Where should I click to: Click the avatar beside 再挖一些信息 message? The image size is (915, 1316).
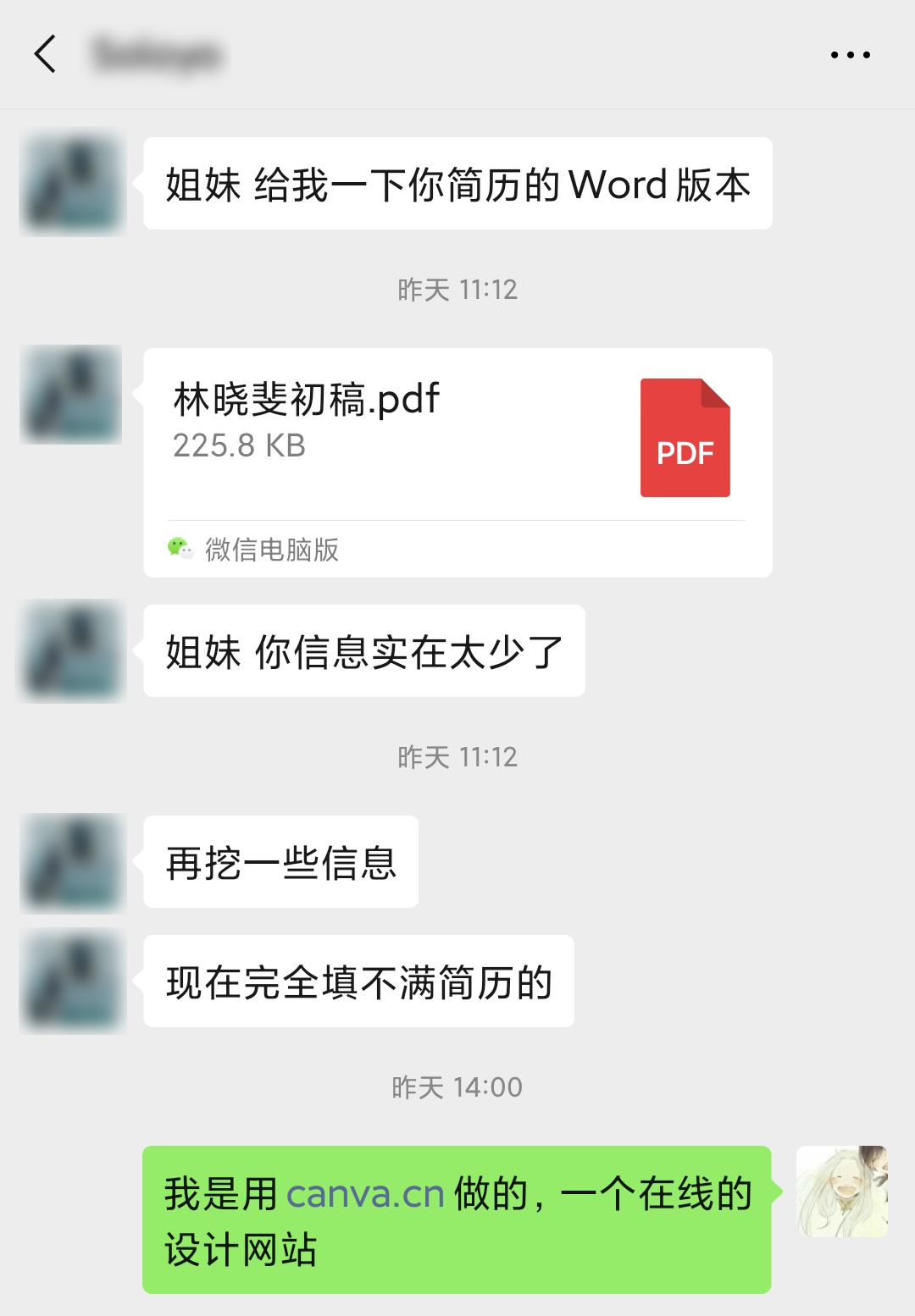pyautogui.click(x=71, y=864)
